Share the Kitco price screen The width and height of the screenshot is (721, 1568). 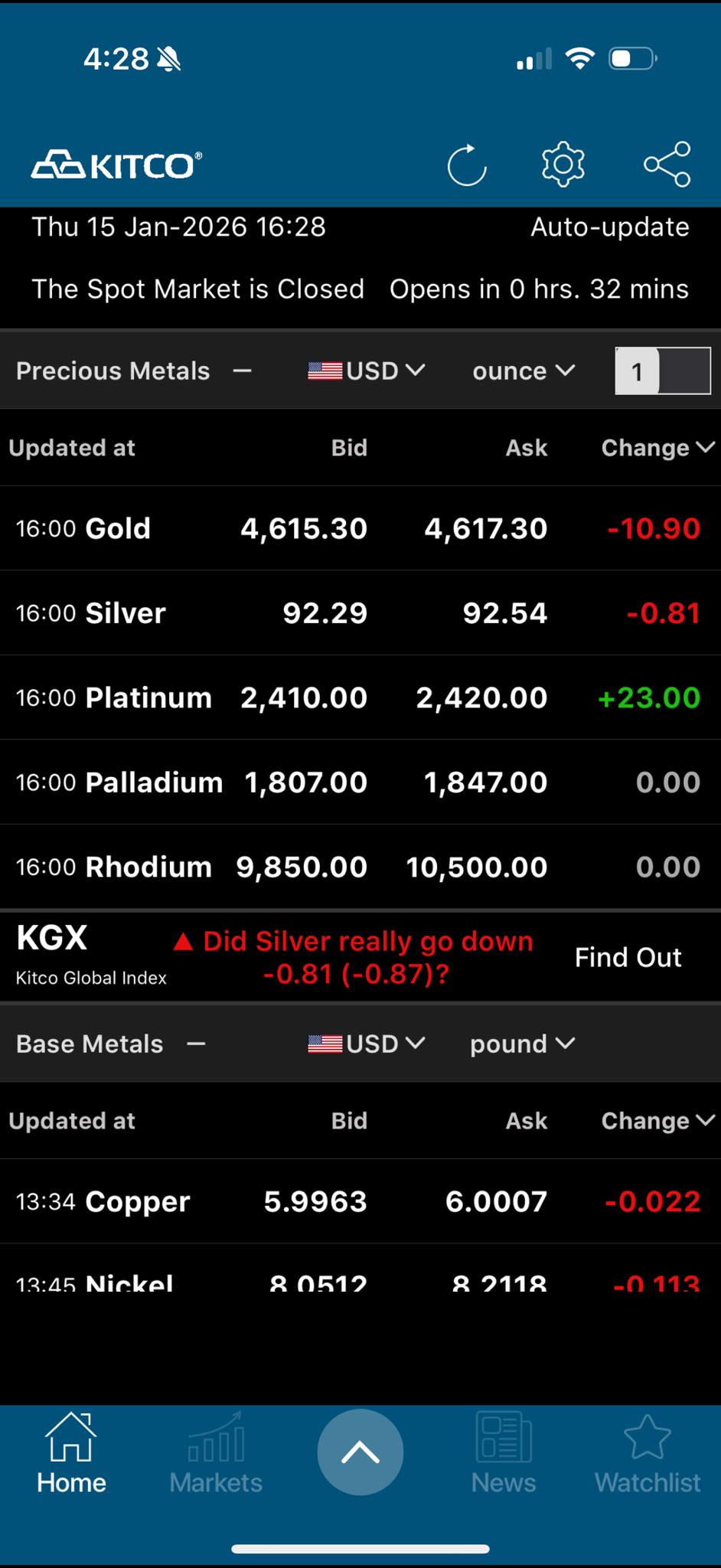pyautogui.click(x=667, y=164)
